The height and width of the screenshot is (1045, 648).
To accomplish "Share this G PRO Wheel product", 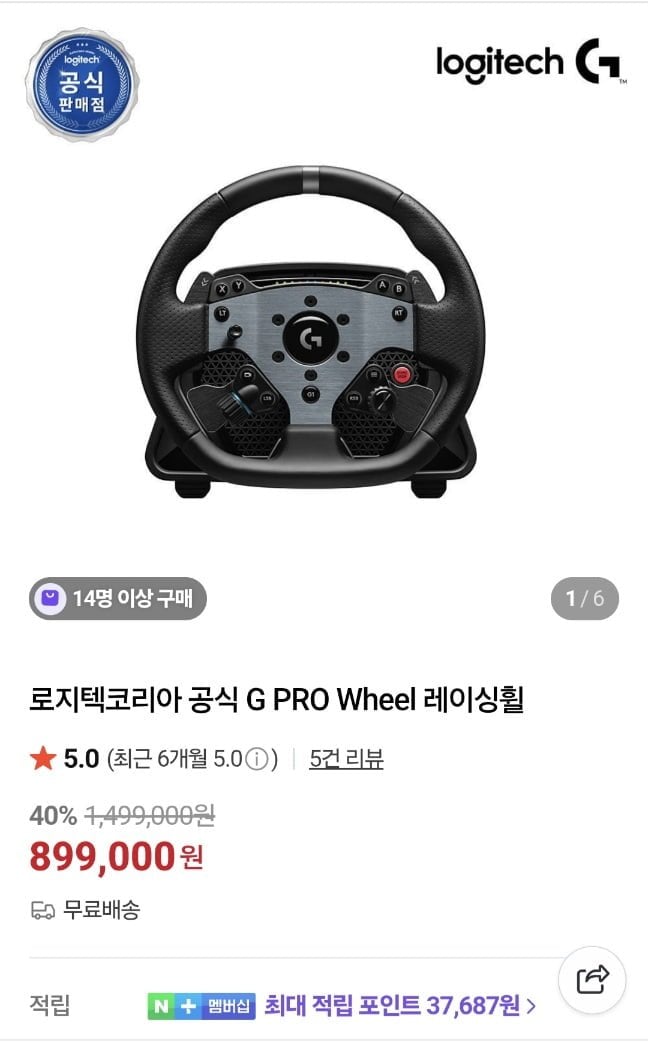I will 592,978.
